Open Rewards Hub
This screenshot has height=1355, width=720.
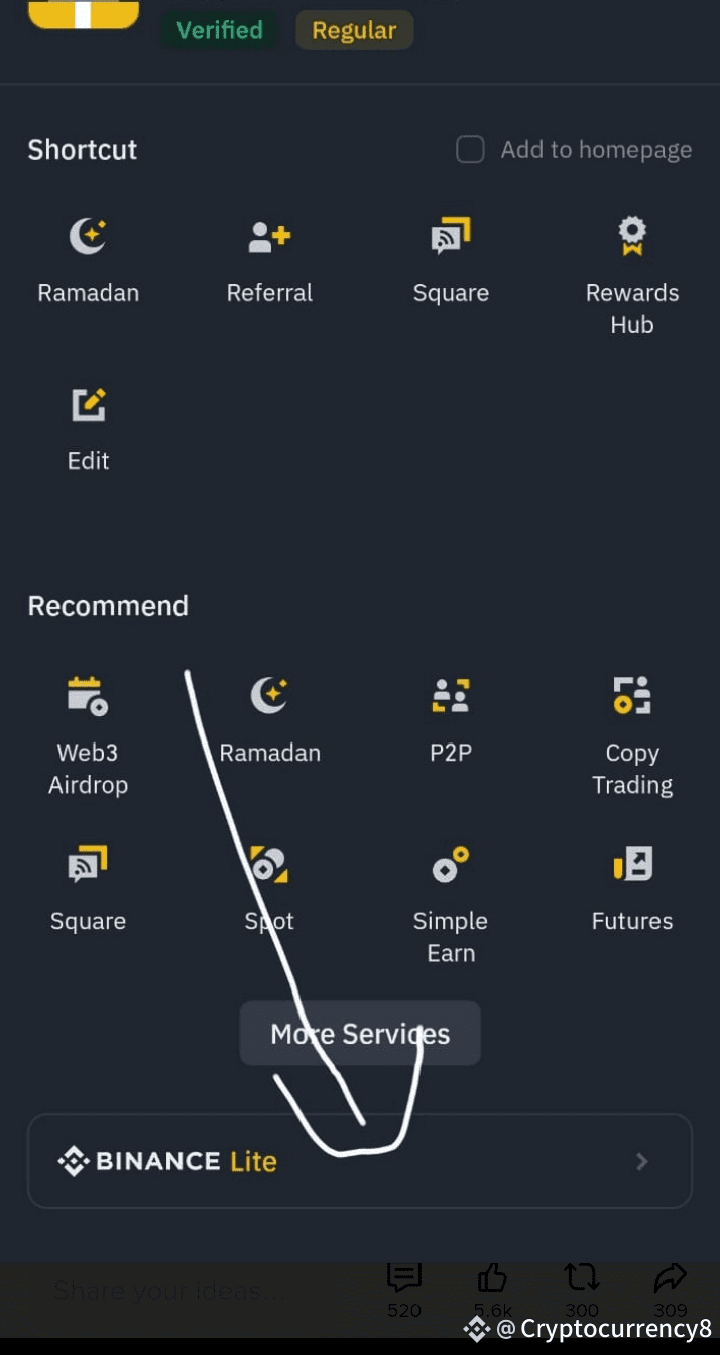click(632, 277)
